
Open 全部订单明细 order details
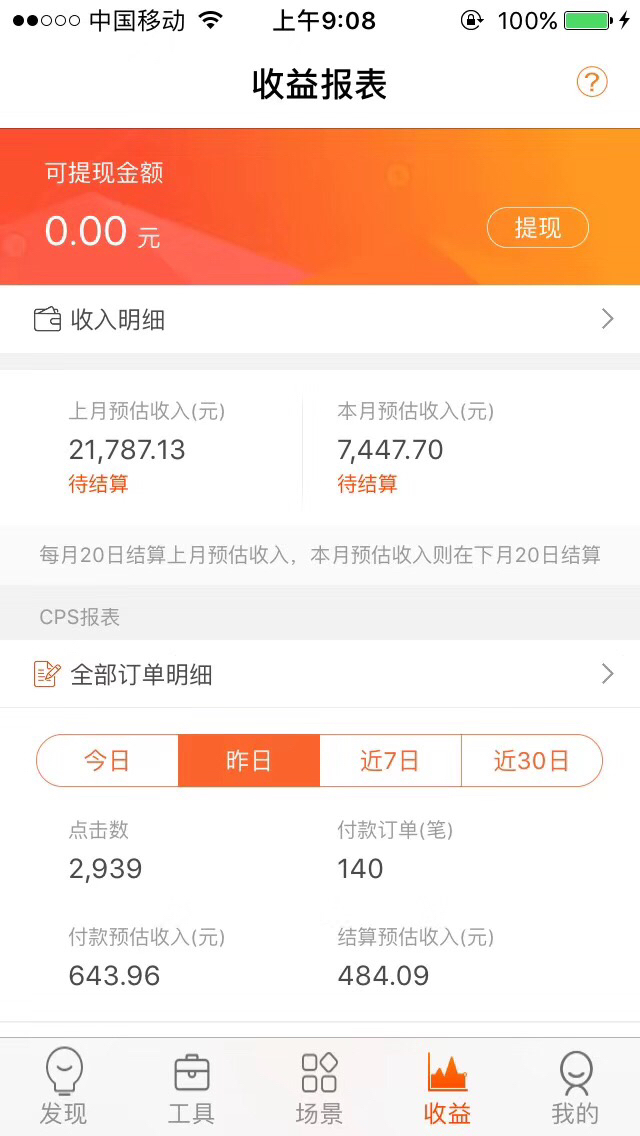320,674
